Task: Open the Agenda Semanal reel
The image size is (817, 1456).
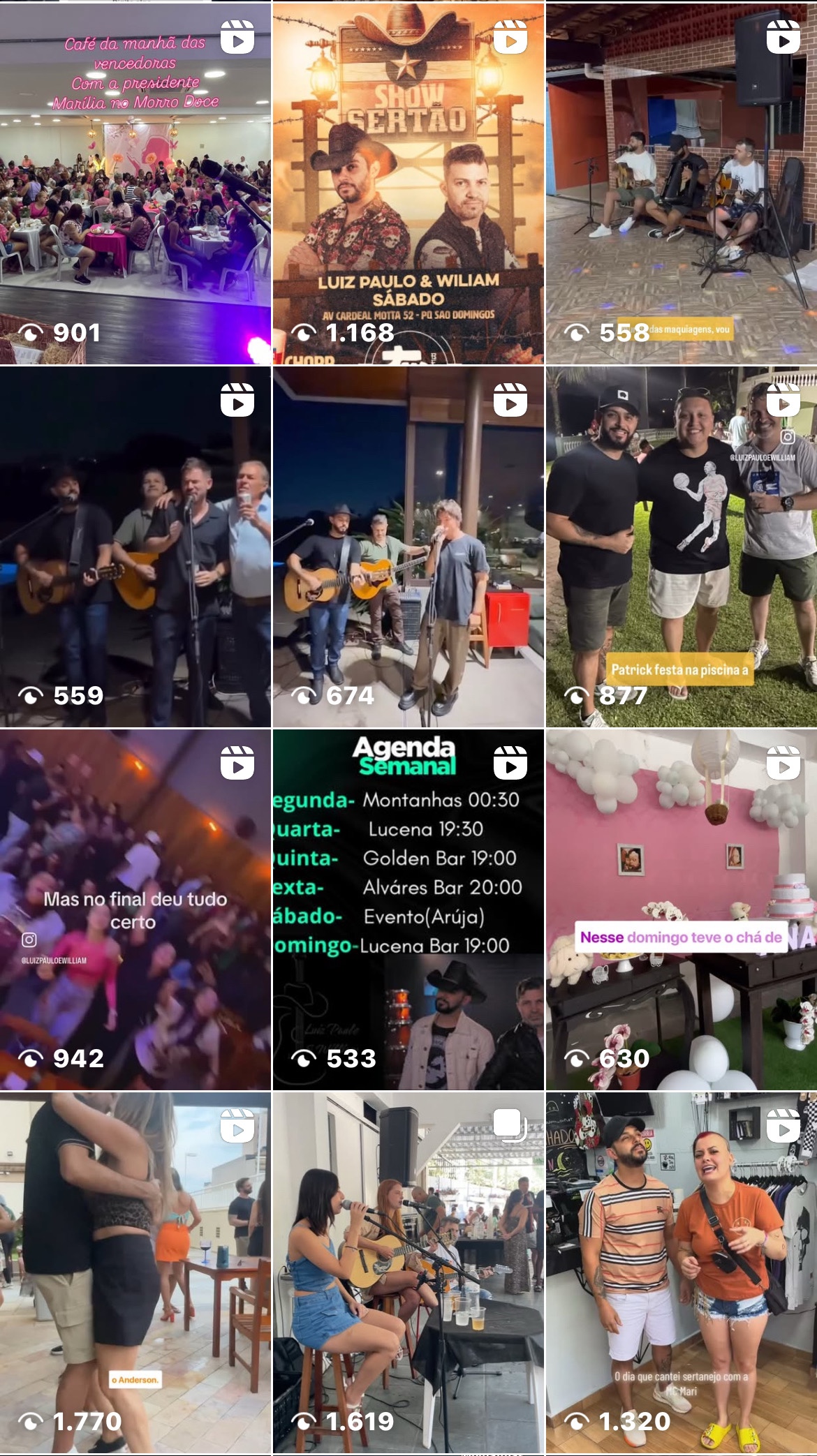Action: click(408, 909)
